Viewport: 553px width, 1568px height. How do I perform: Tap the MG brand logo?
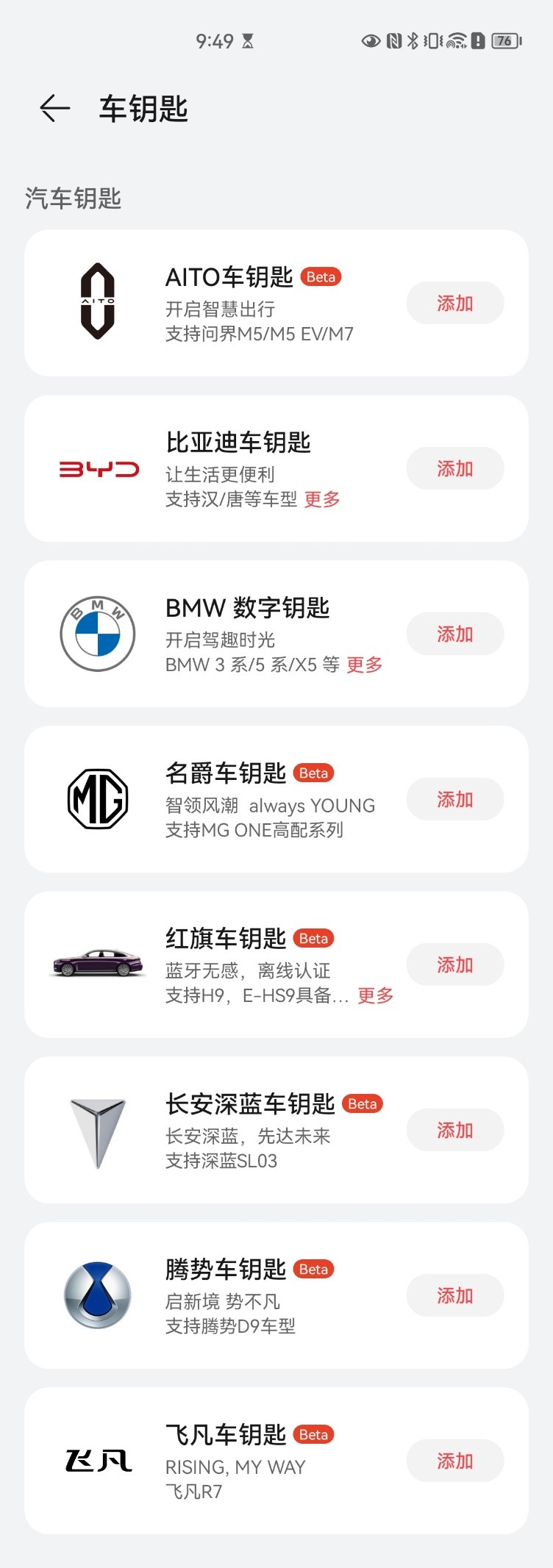(99, 799)
